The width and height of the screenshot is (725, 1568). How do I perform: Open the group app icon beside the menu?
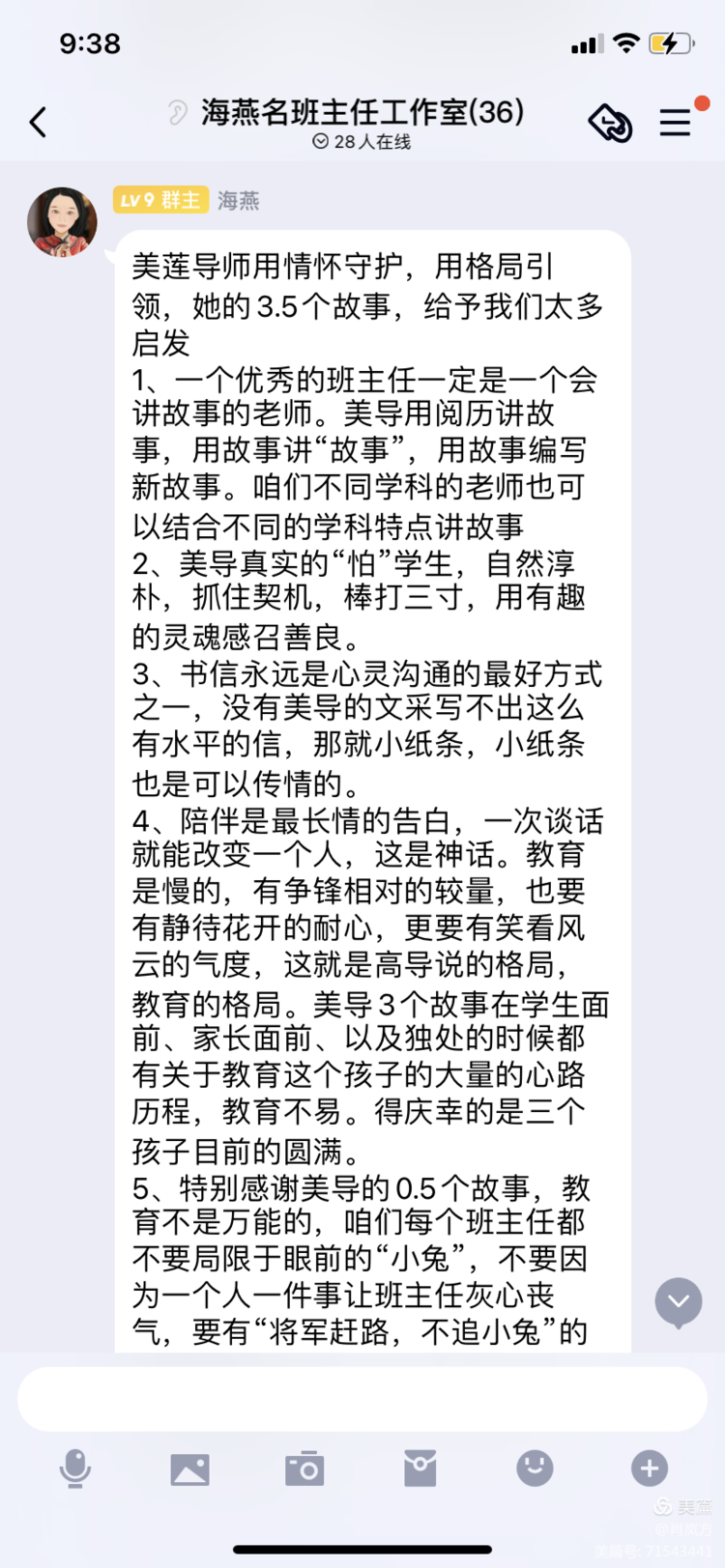pos(610,123)
